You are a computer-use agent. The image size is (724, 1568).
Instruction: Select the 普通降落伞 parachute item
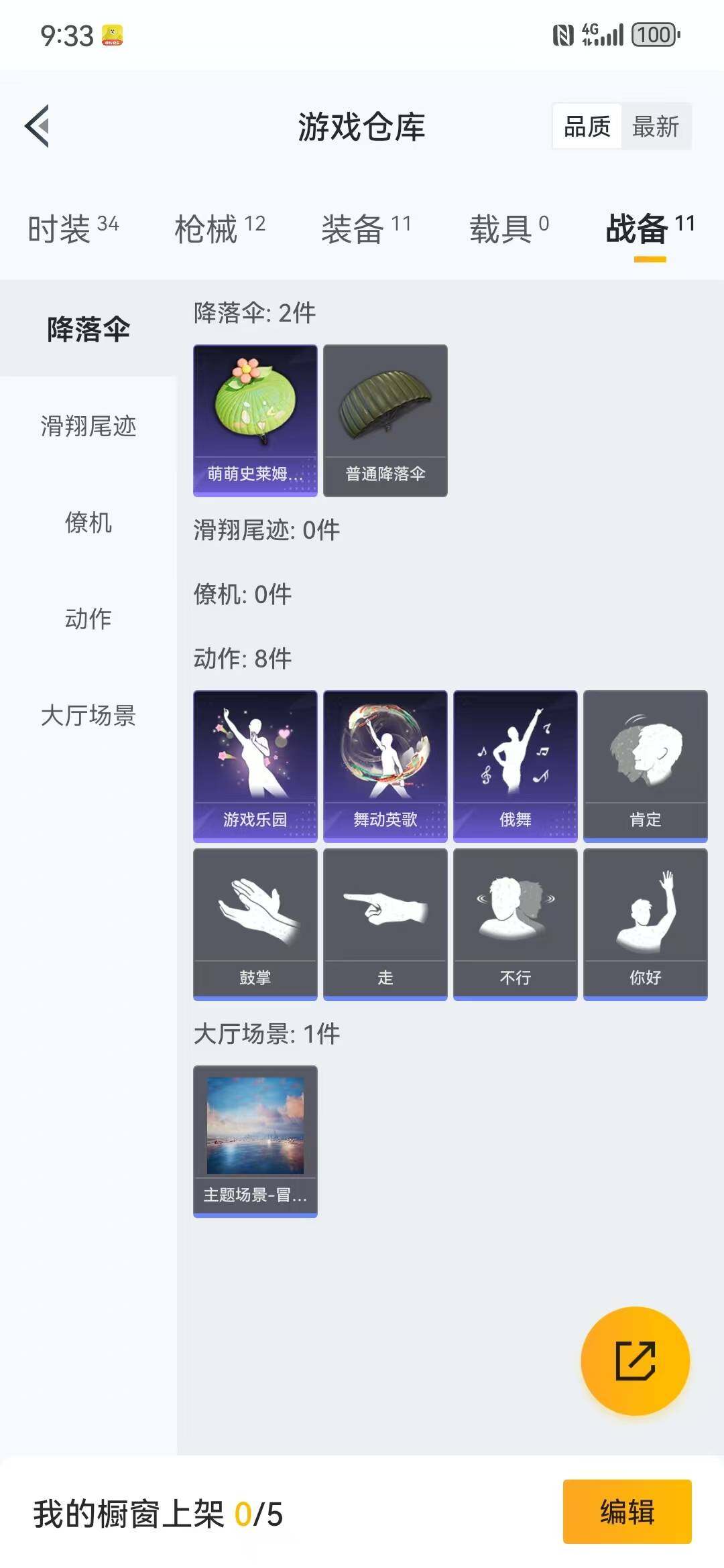point(385,419)
